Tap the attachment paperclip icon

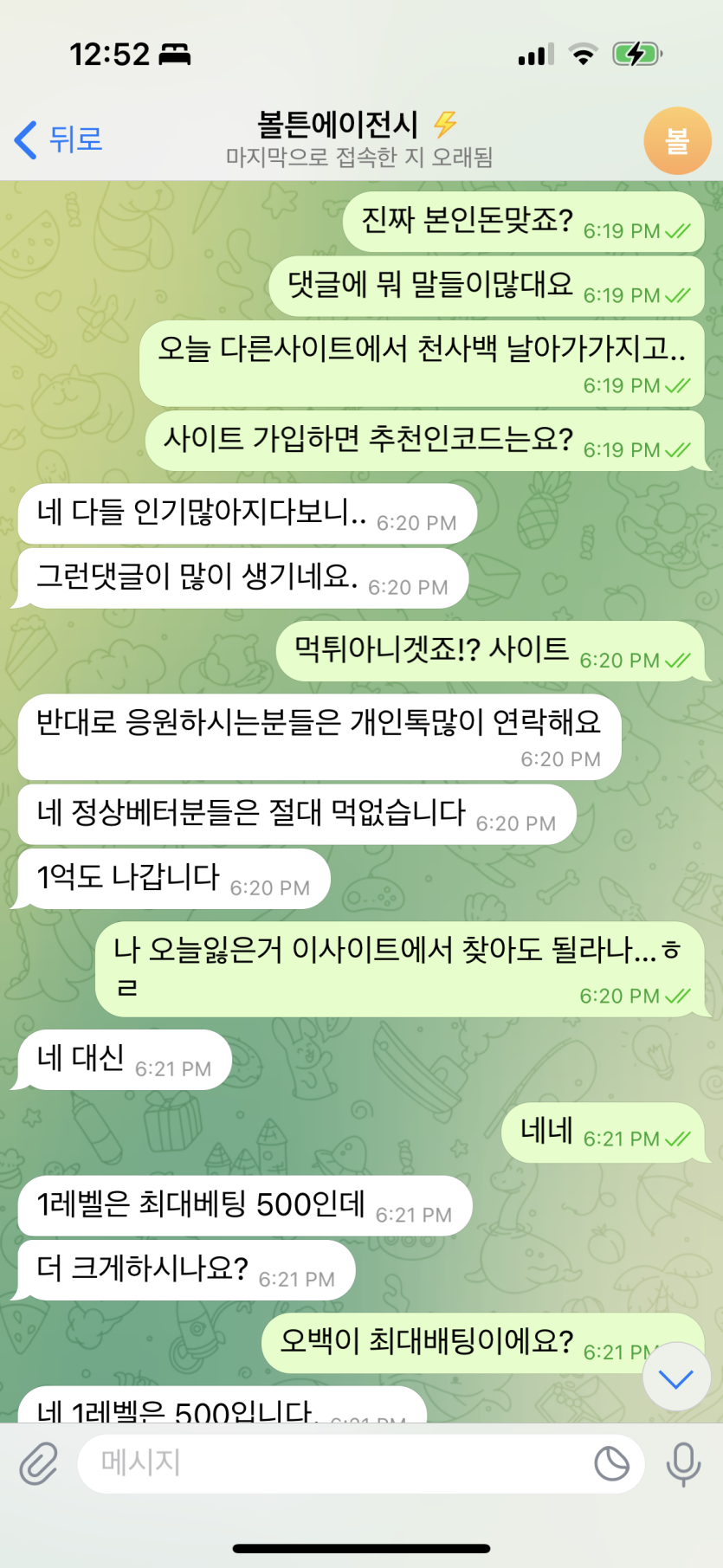click(x=39, y=1463)
